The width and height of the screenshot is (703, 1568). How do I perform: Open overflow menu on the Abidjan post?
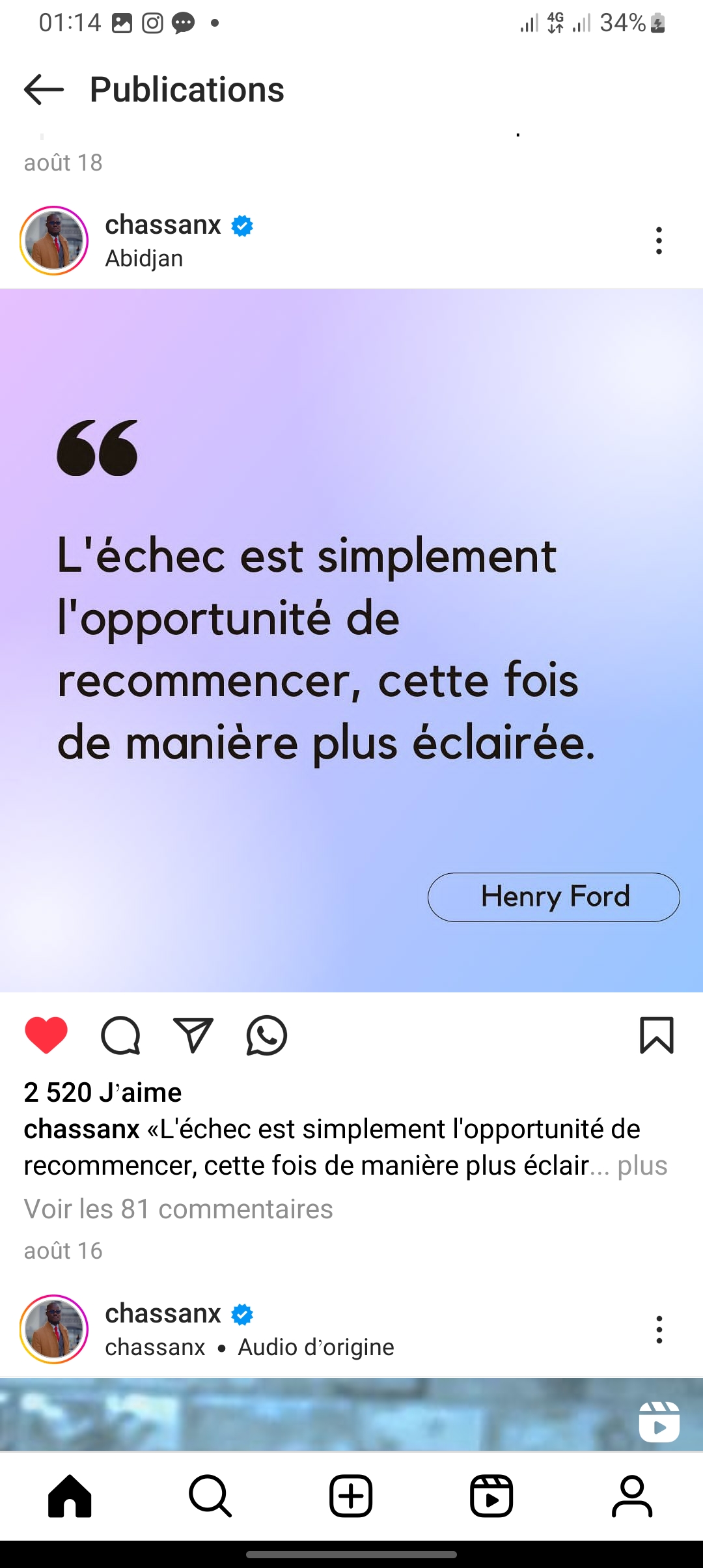pyautogui.click(x=659, y=241)
